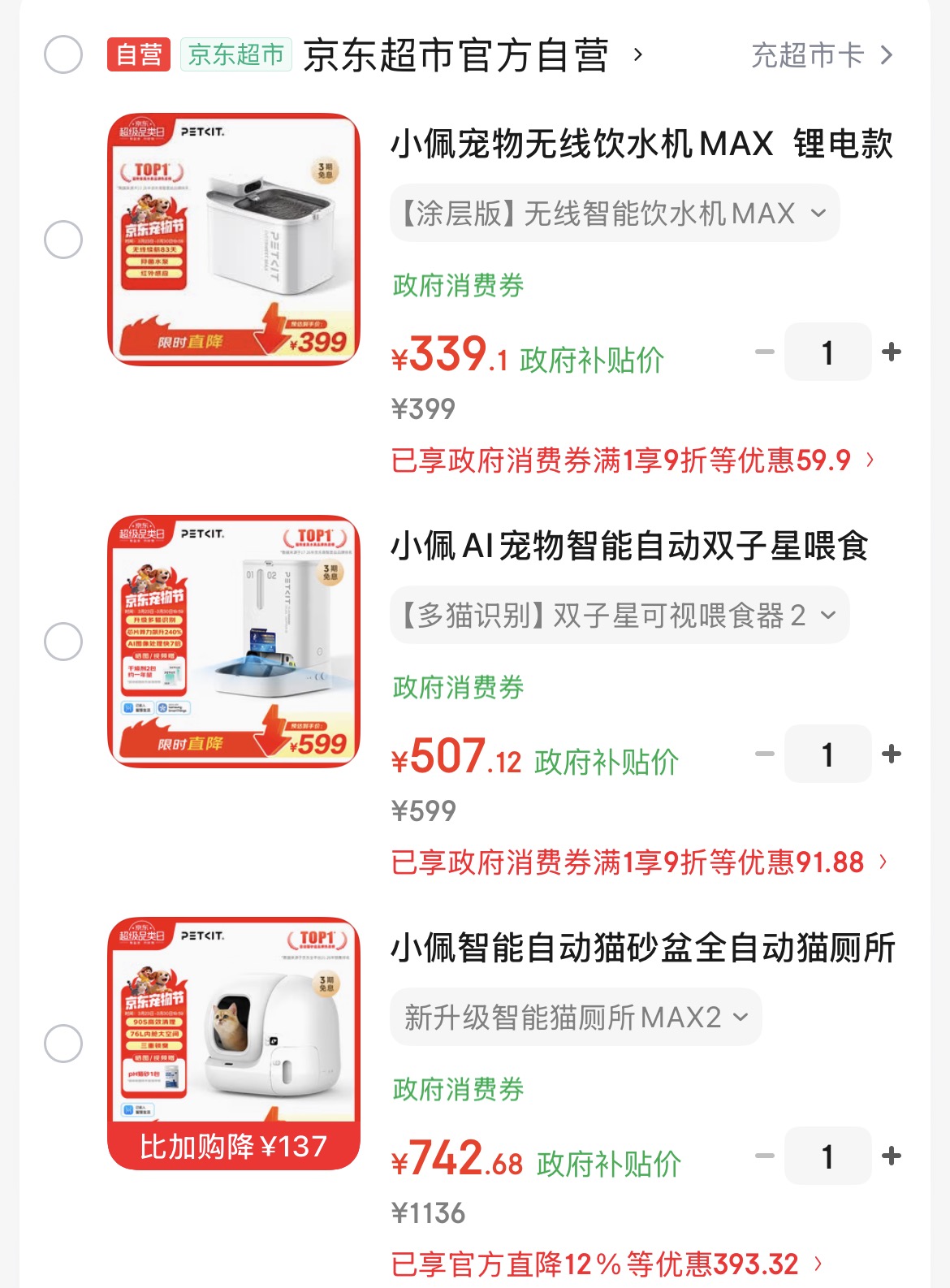Raise the 猫砂盆 quantity with plus

[x=892, y=1156]
